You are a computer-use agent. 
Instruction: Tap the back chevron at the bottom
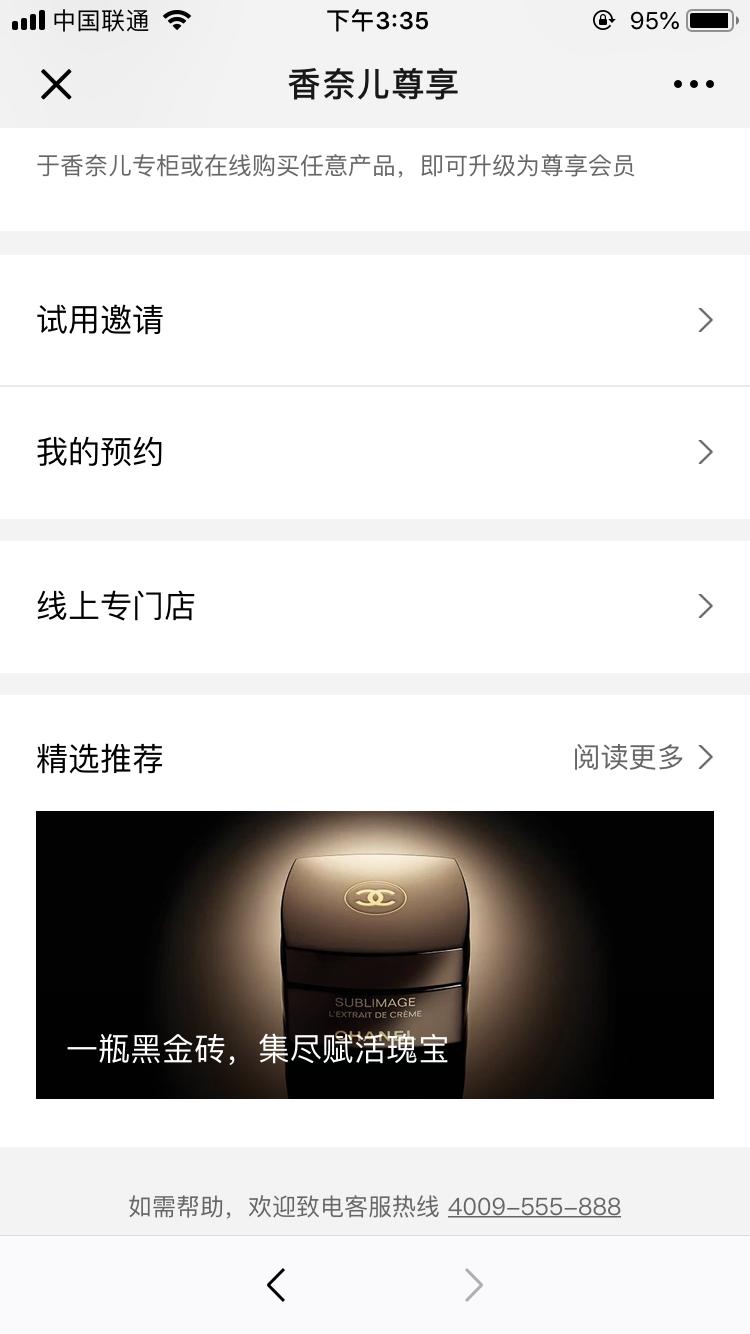tap(277, 1287)
